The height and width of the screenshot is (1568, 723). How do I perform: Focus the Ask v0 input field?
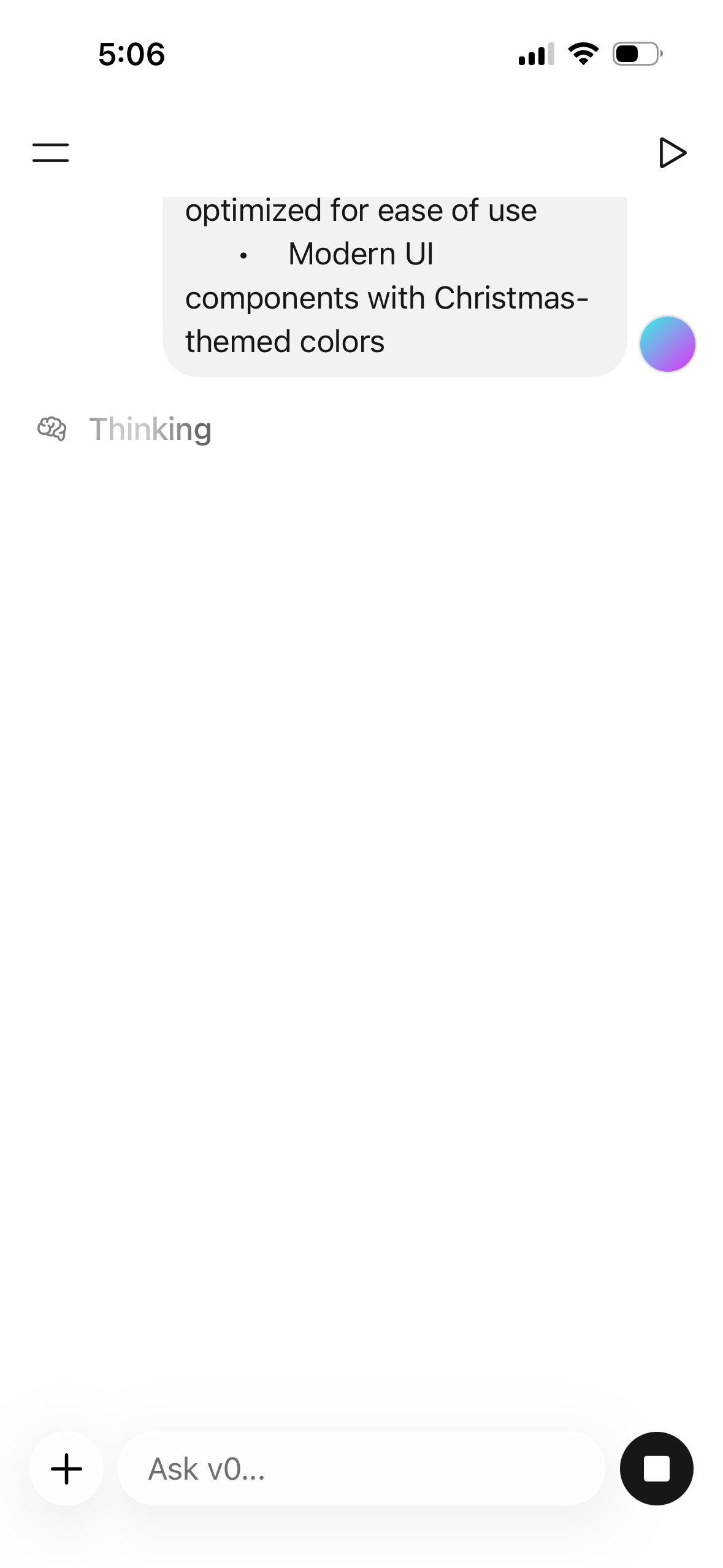tap(361, 1469)
